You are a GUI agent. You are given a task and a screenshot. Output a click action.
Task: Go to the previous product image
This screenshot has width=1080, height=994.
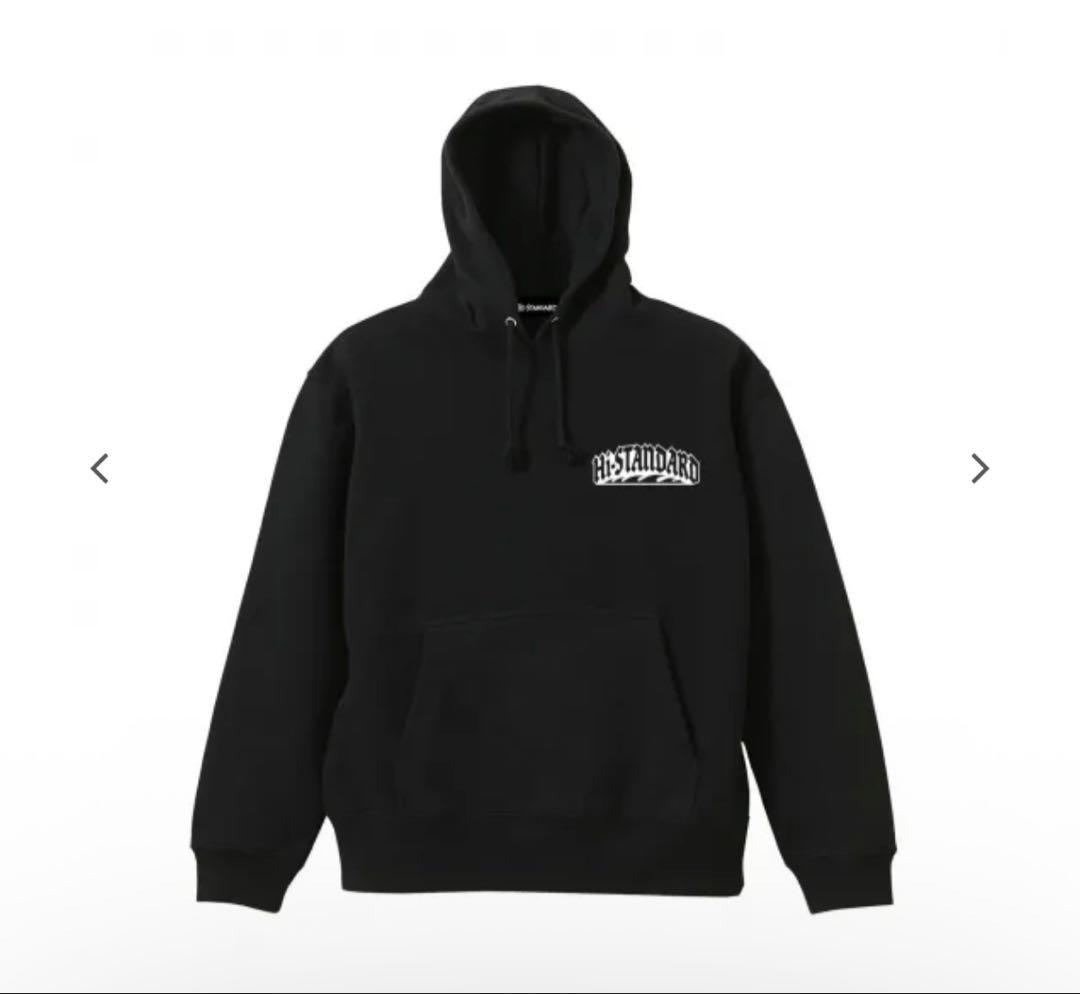(99, 468)
